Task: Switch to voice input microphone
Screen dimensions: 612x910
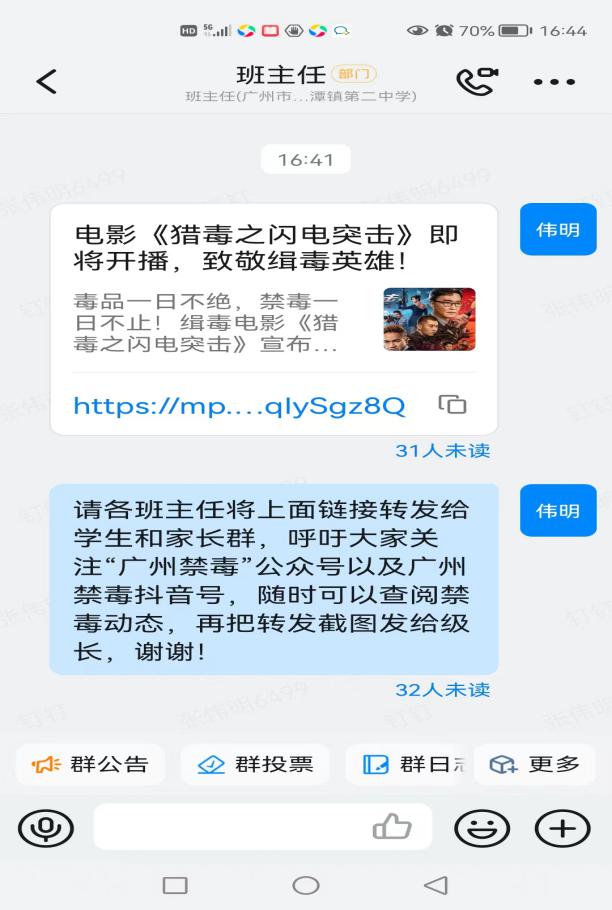Action: click(46, 827)
